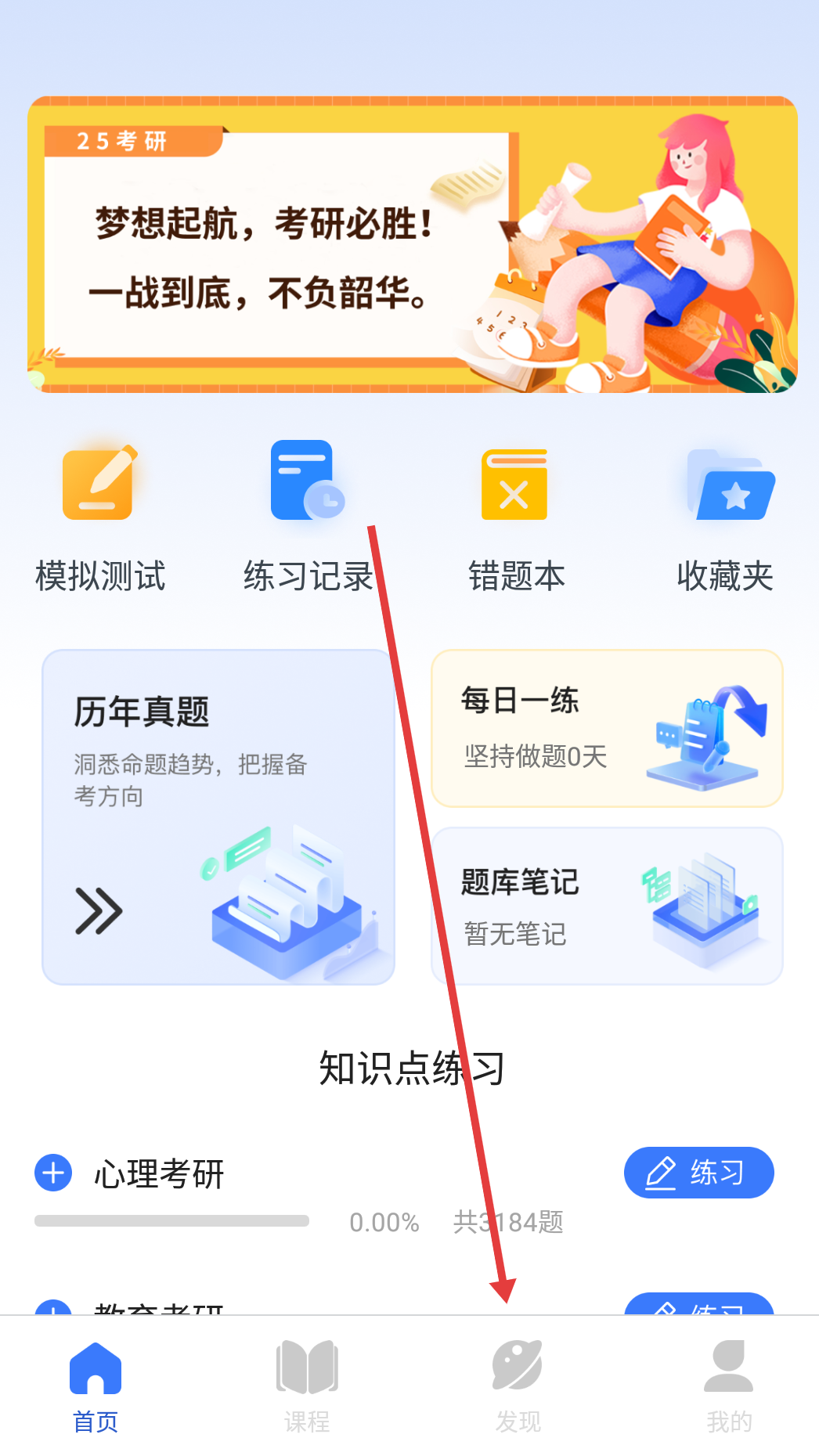The width and height of the screenshot is (819, 1456).
Task: Open the 历年真题 card
Action: point(218,816)
